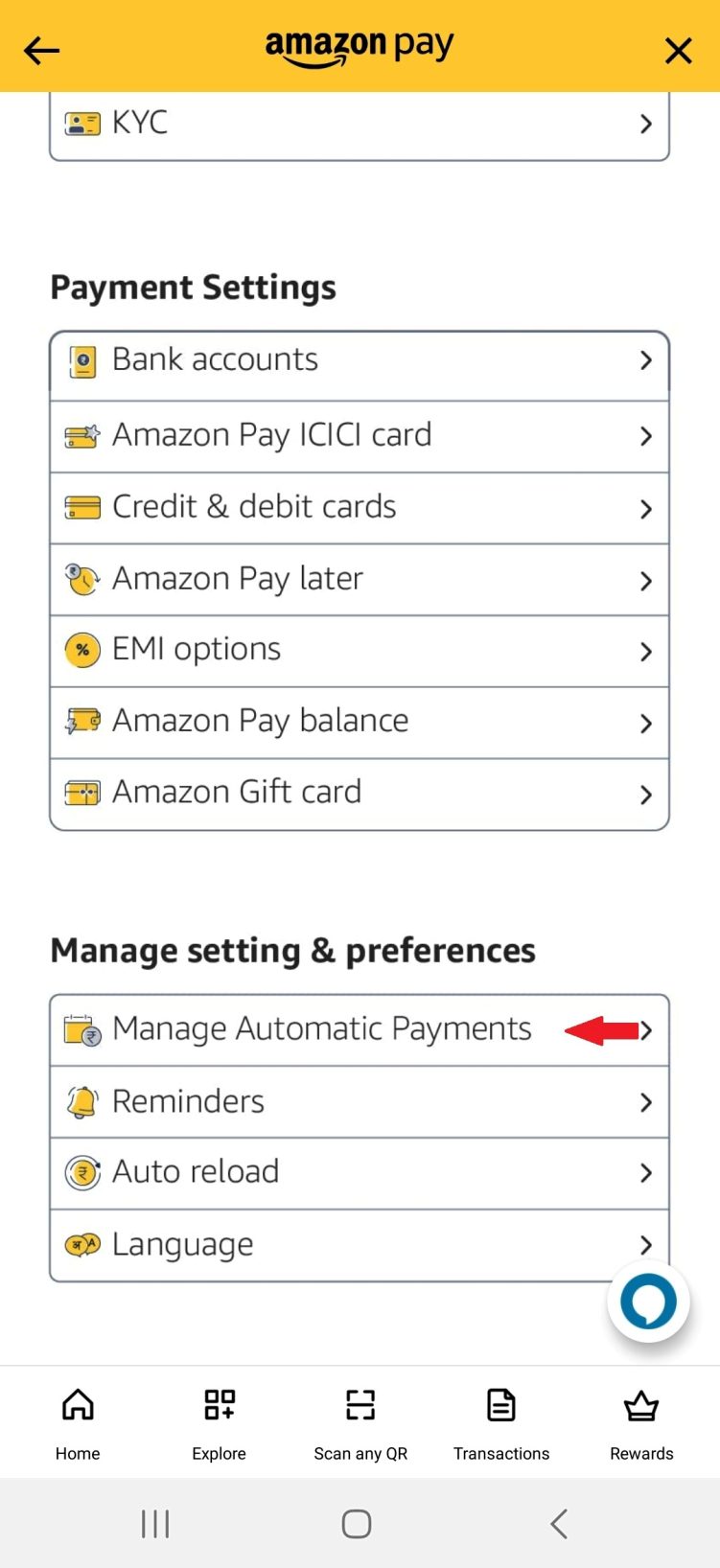Select the Bank accounts vault icon
The height and width of the screenshot is (1568, 720).
[x=82, y=359]
